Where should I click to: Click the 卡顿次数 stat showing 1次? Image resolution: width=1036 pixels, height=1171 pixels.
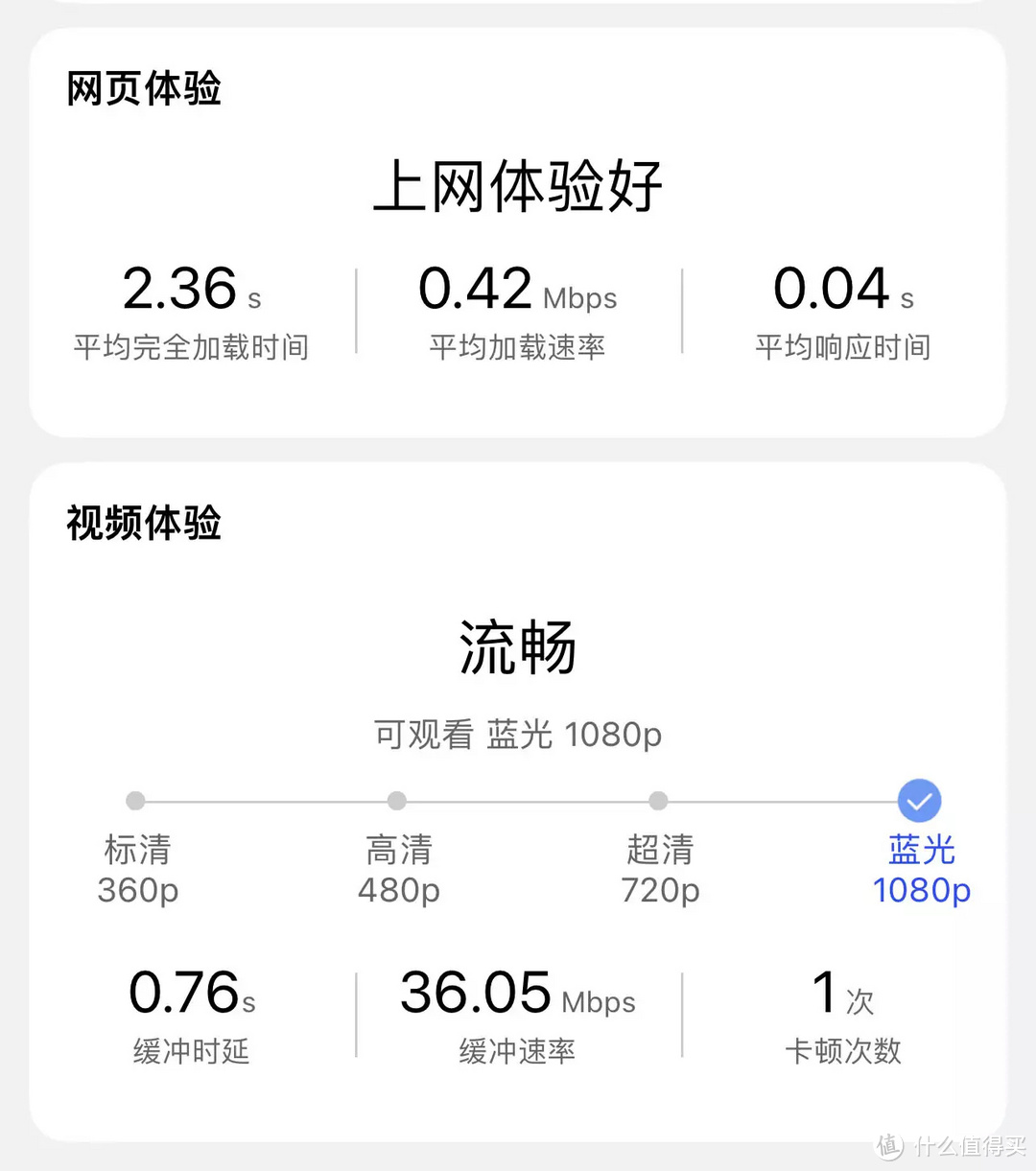point(841,1017)
